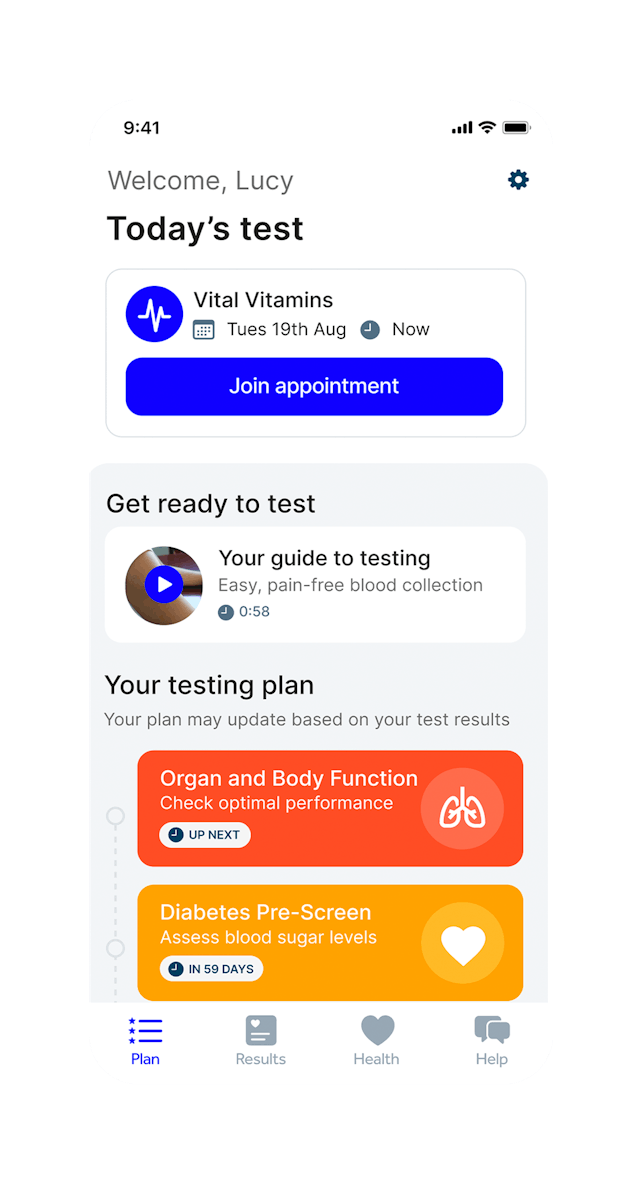
Task: Open the Organ and Body Function card
Action: click(x=330, y=808)
